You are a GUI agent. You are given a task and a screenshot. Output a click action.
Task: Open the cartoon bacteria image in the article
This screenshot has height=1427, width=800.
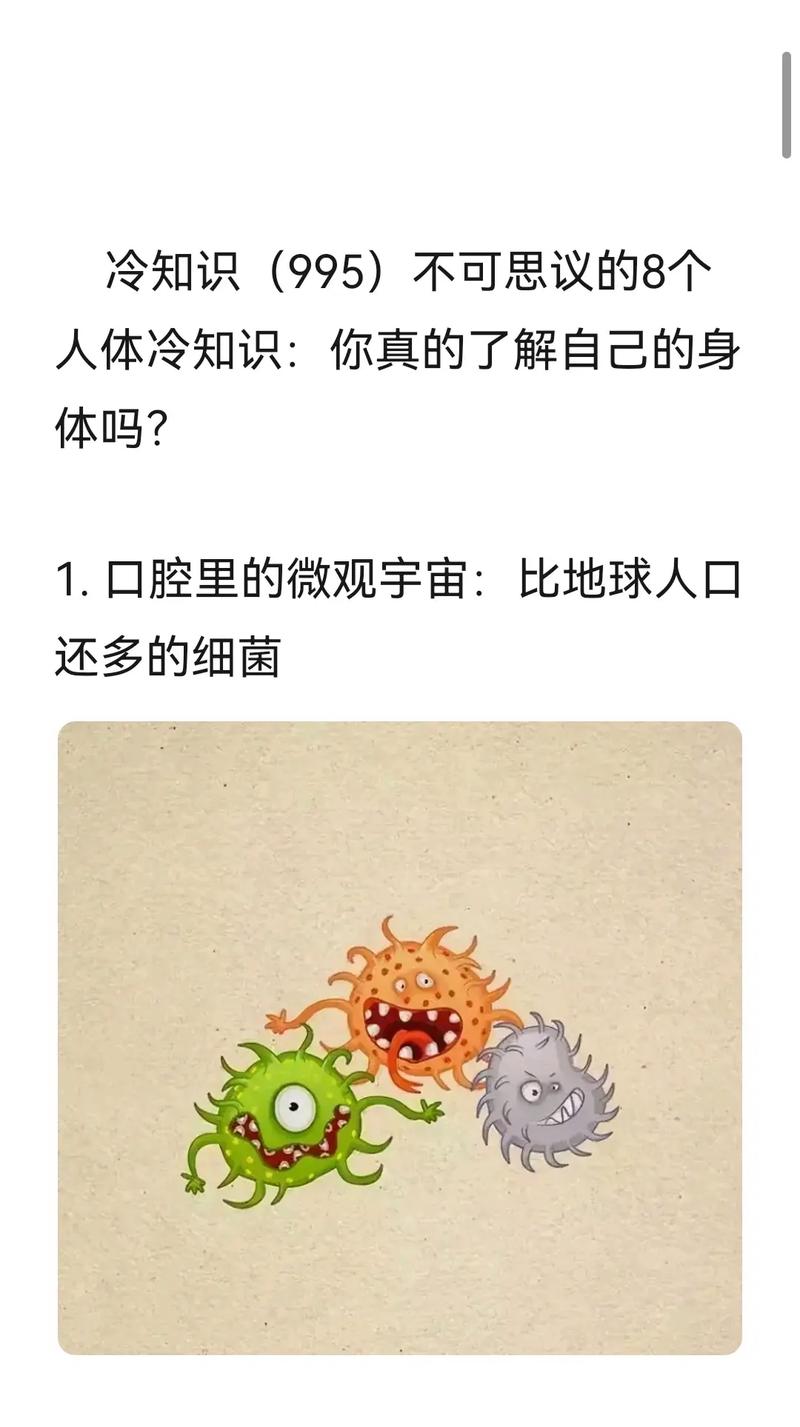coord(400,1037)
